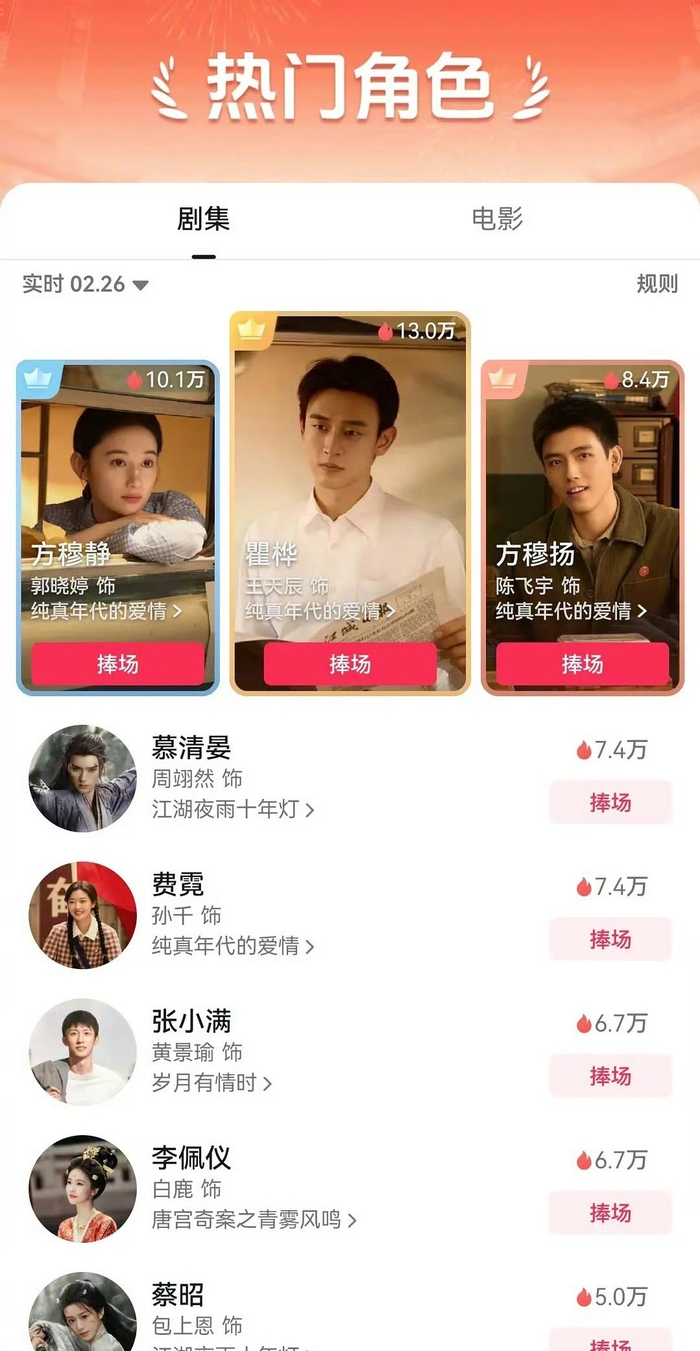This screenshot has height=1351, width=700.
Task: View the 李佩仪 character avatar
Action: tap(82, 1188)
